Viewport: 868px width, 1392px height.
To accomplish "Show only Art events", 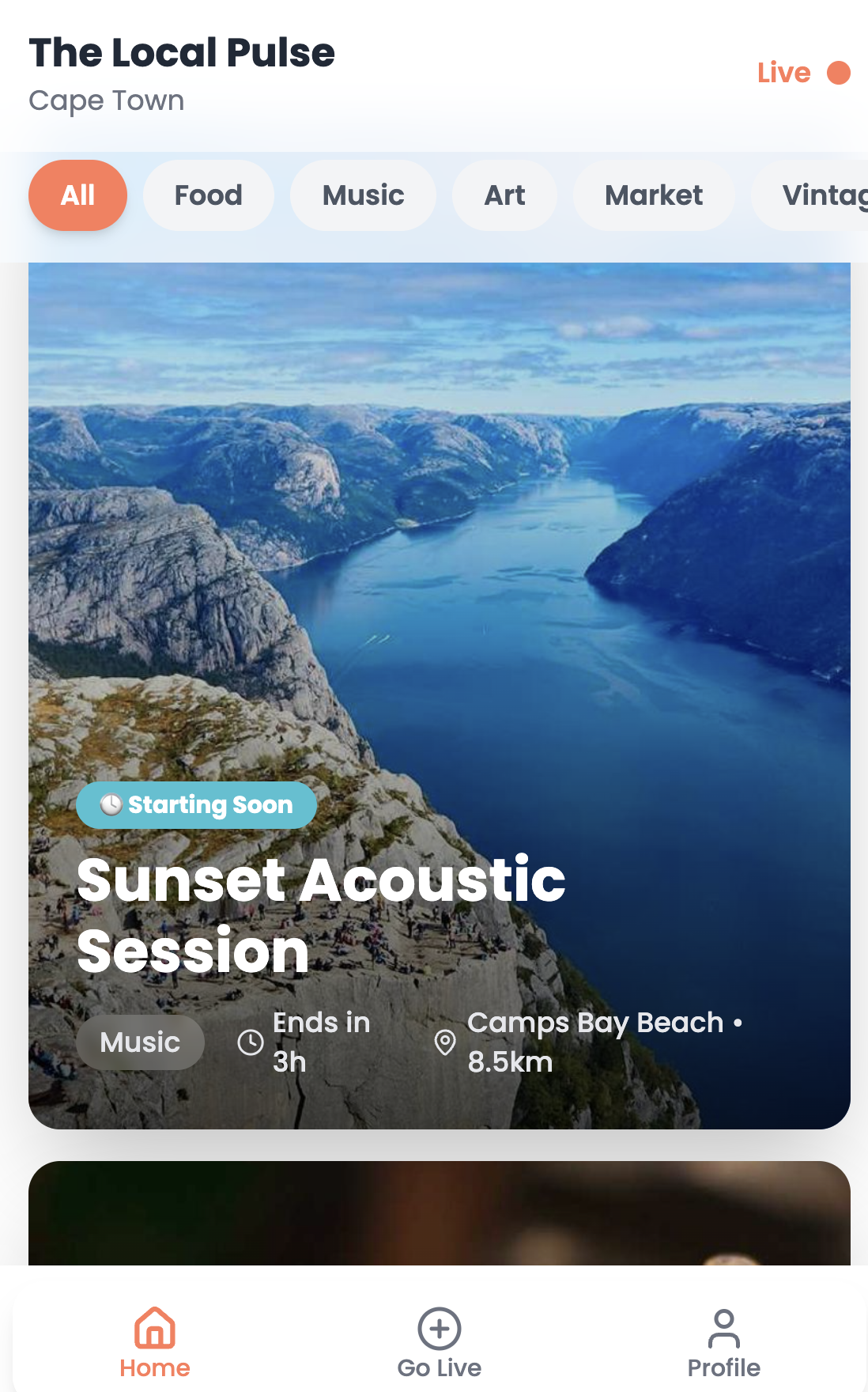I will point(504,195).
